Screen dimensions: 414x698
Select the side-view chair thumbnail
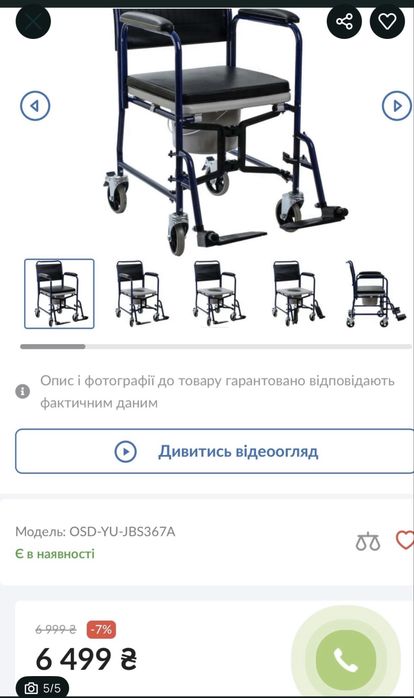pyautogui.click(x=376, y=294)
